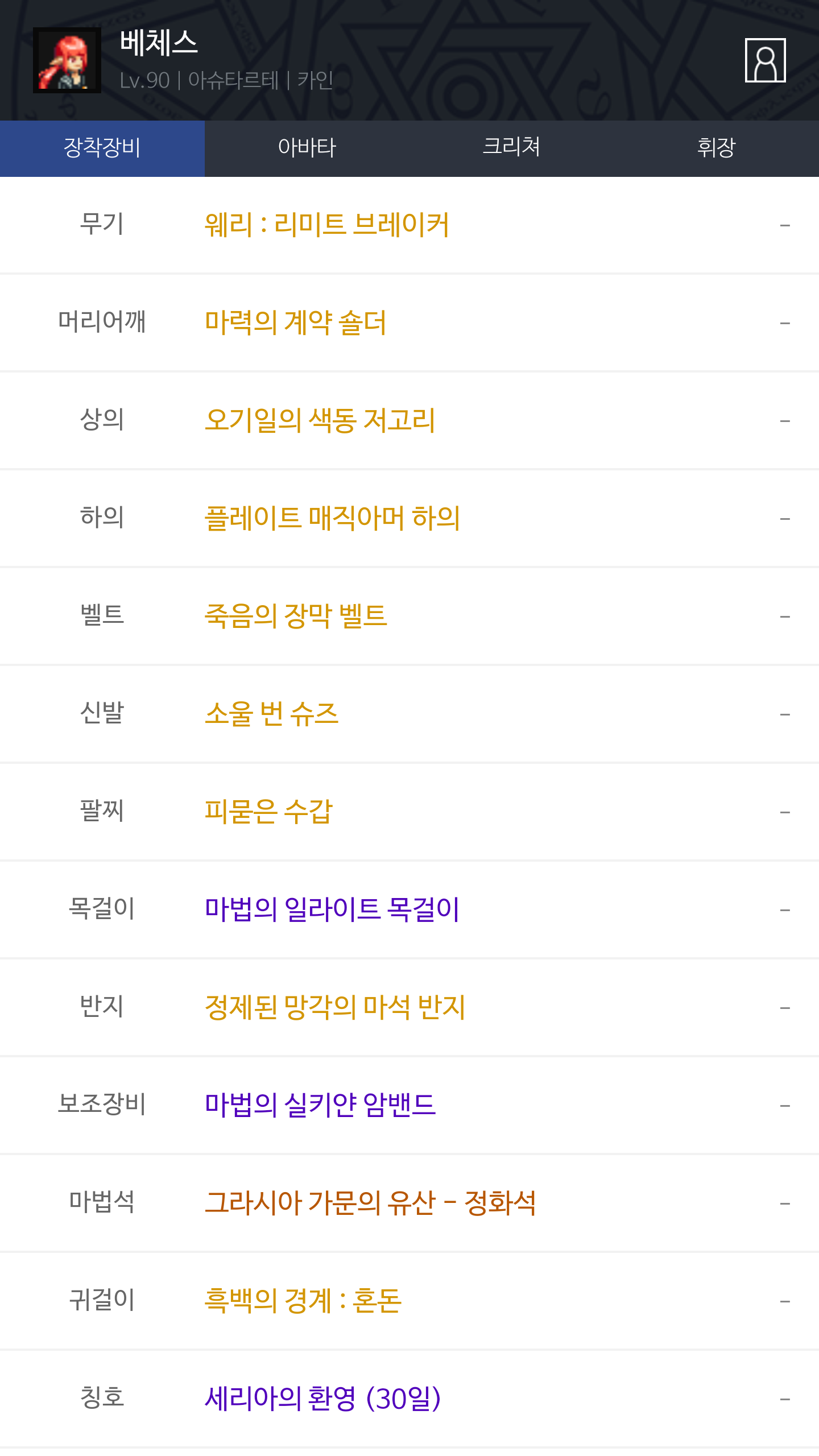Switch to the 휘장 tab
819x1456 pixels.
[x=716, y=148]
